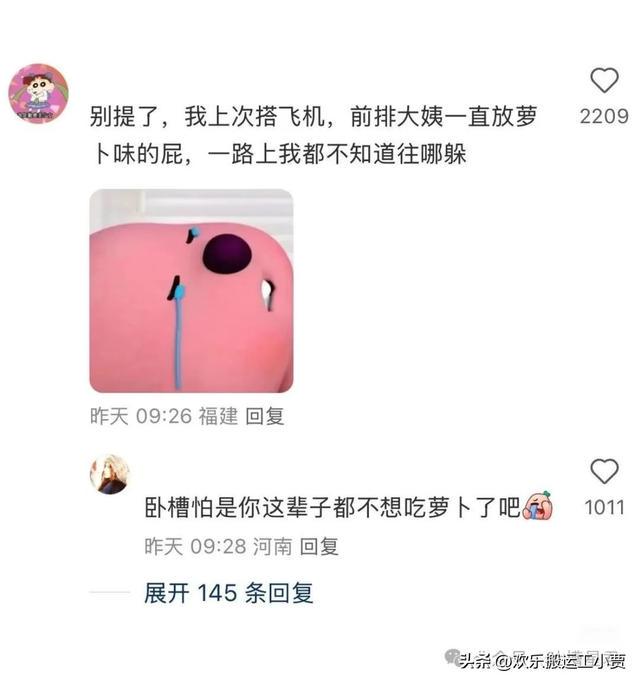Expand the 145 replies
Image resolution: width=640 pixels, height=684 pixels.
(x=228, y=593)
